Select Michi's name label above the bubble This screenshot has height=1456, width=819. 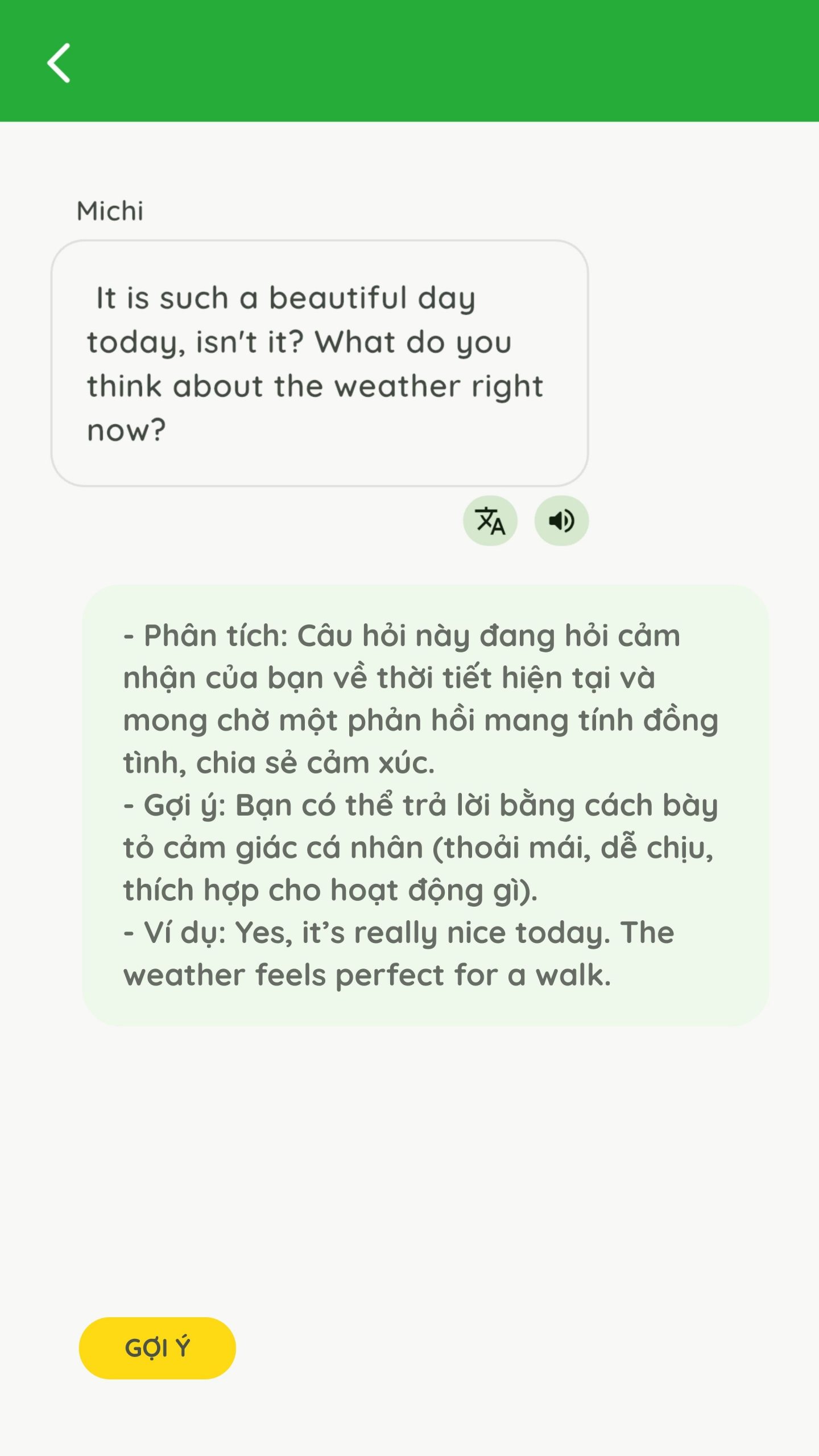(110, 210)
